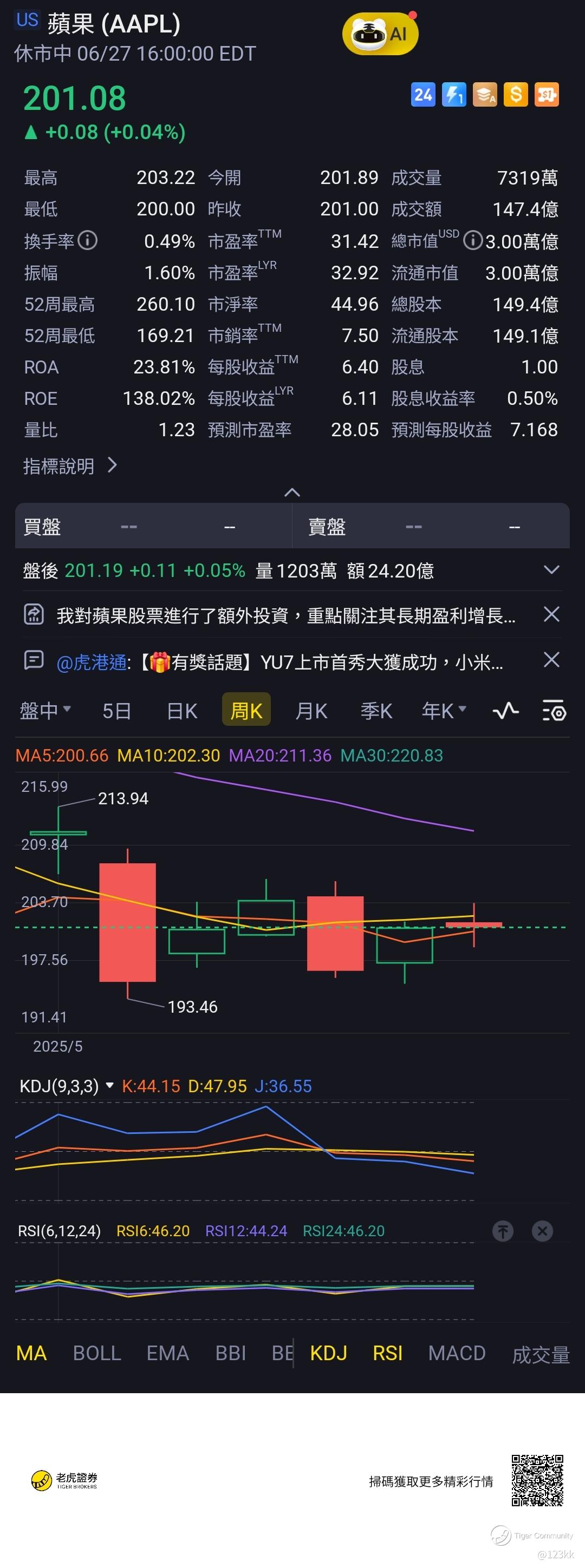
Task: Switch chart to 季K
Action: (376, 710)
